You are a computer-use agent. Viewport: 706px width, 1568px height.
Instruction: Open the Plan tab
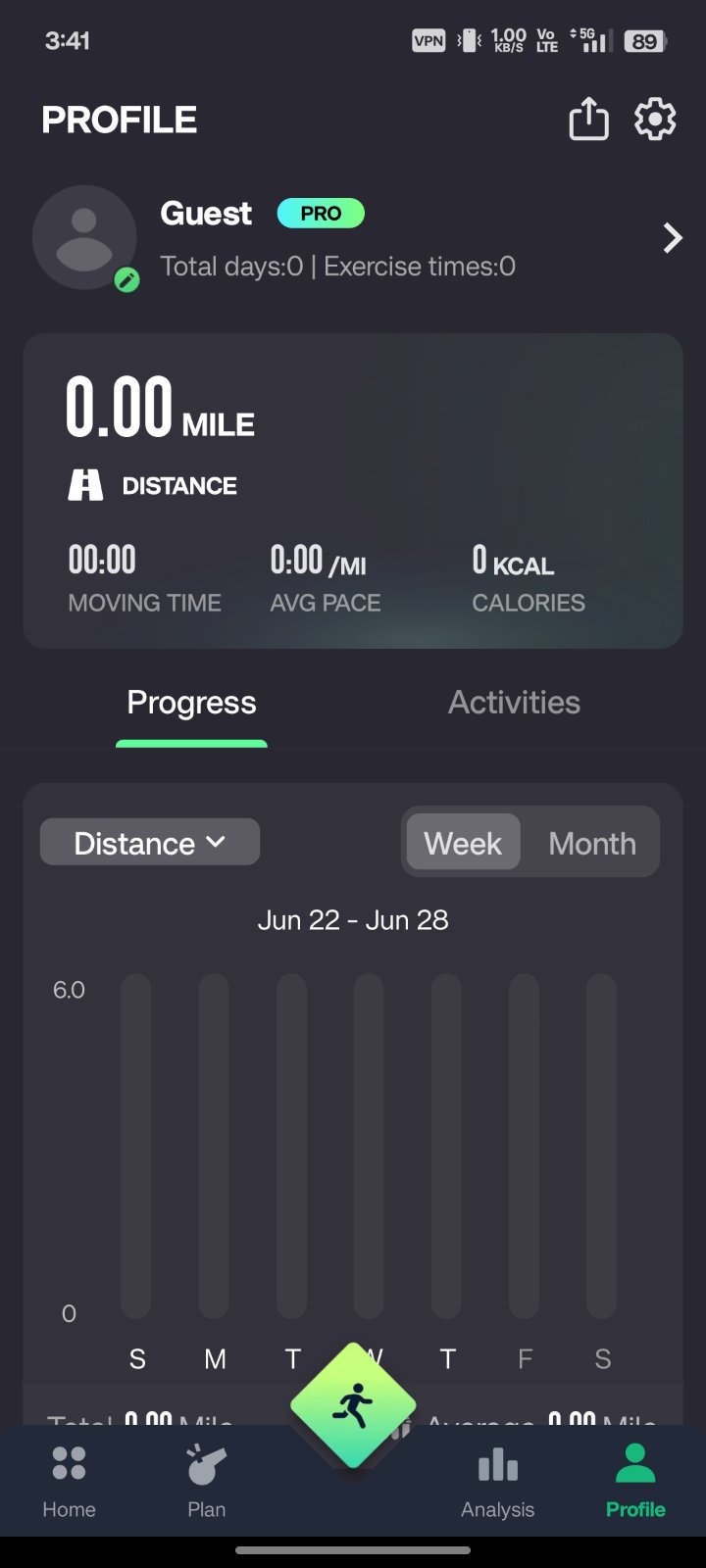206,1481
